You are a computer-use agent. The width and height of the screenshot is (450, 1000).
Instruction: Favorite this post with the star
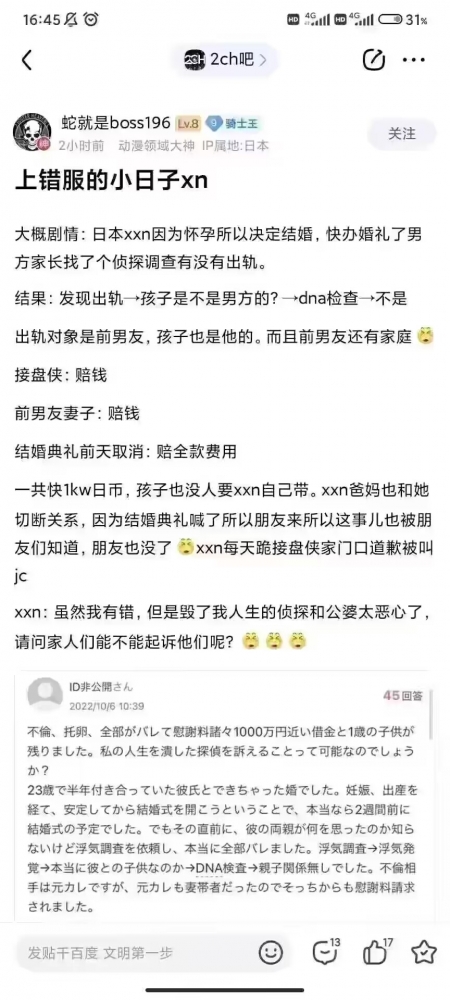(424, 953)
